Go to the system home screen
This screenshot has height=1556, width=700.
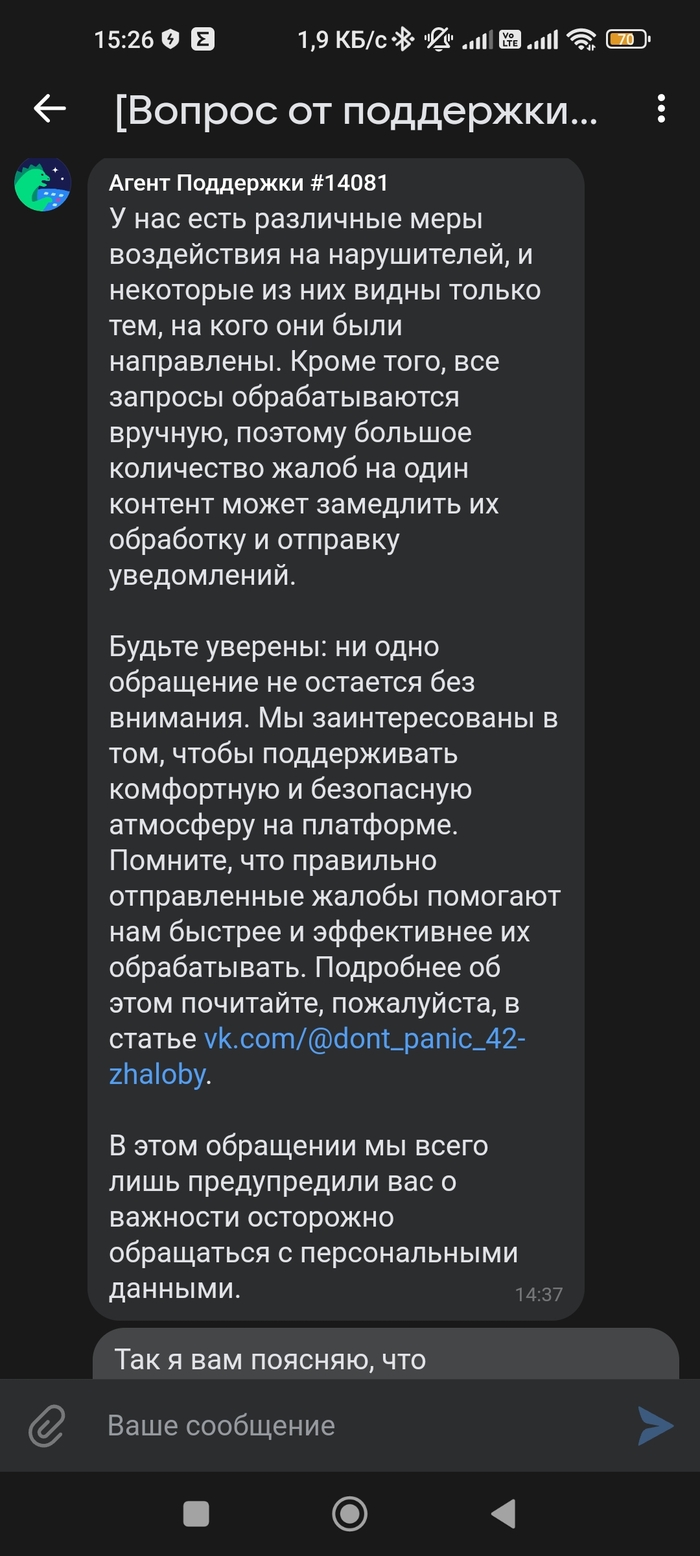pyautogui.click(x=349, y=1514)
